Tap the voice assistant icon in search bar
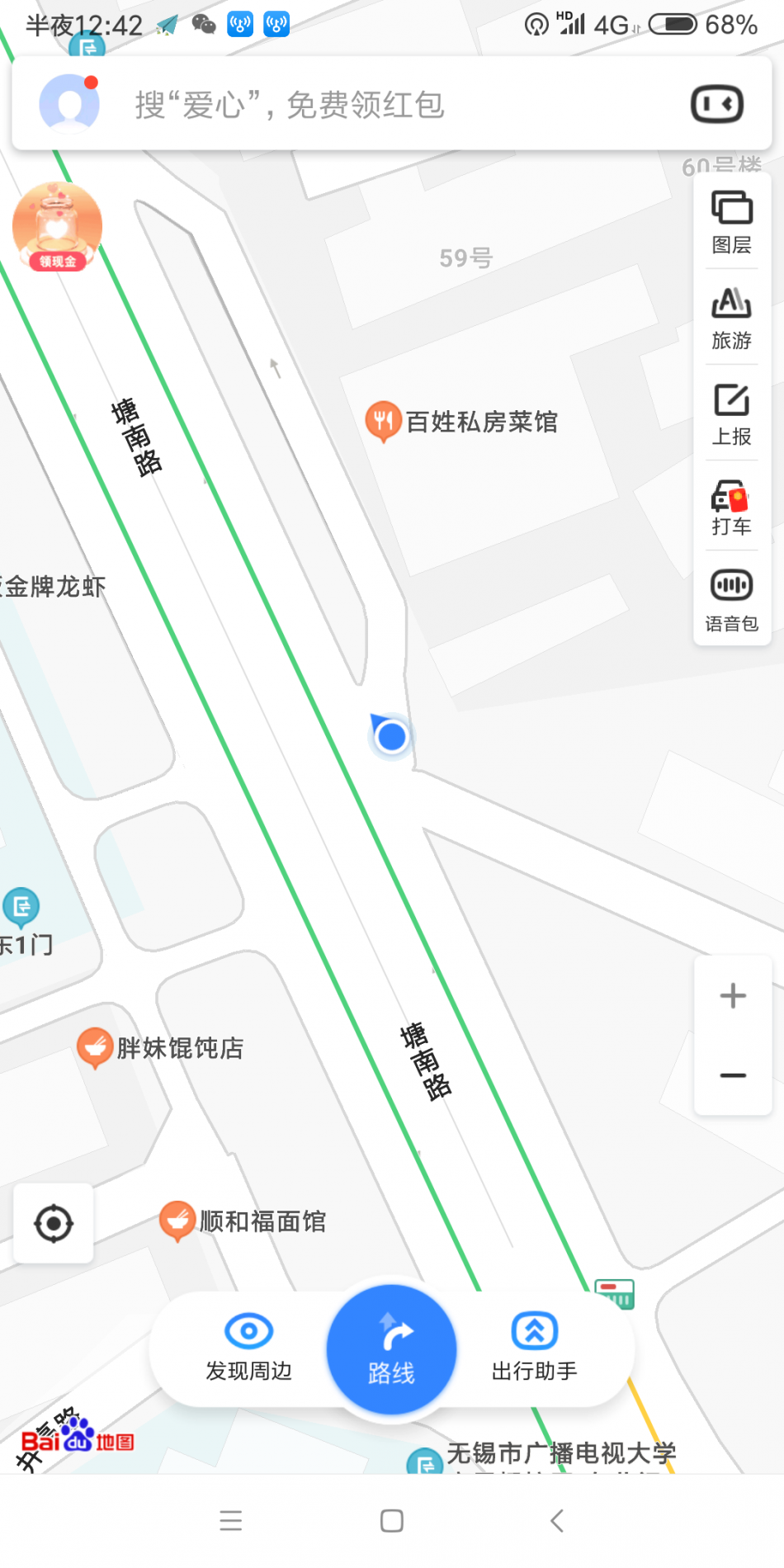784x1568 pixels. (717, 105)
